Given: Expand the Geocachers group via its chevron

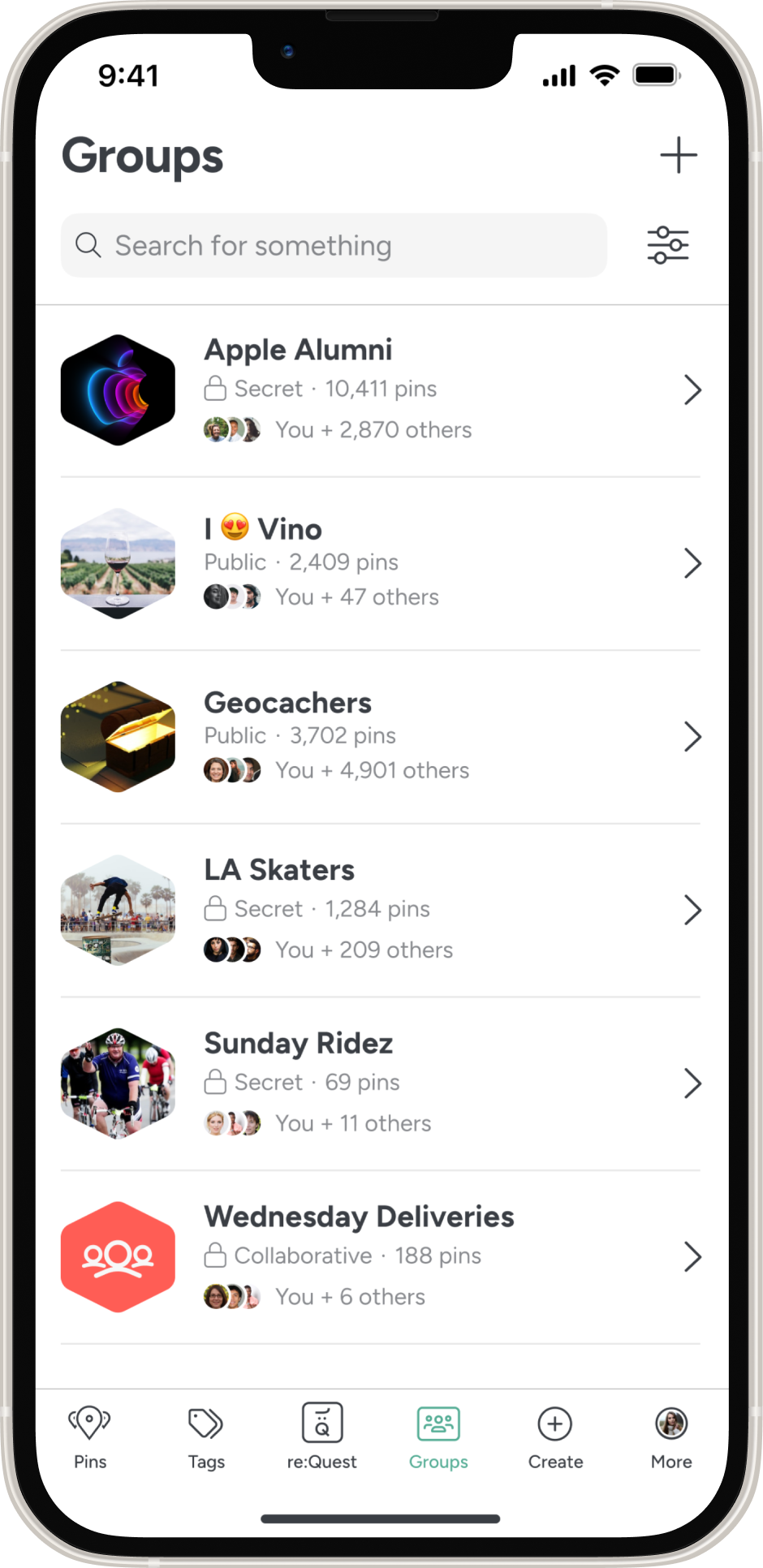Looking at the screenshot, I should [693, 736].
